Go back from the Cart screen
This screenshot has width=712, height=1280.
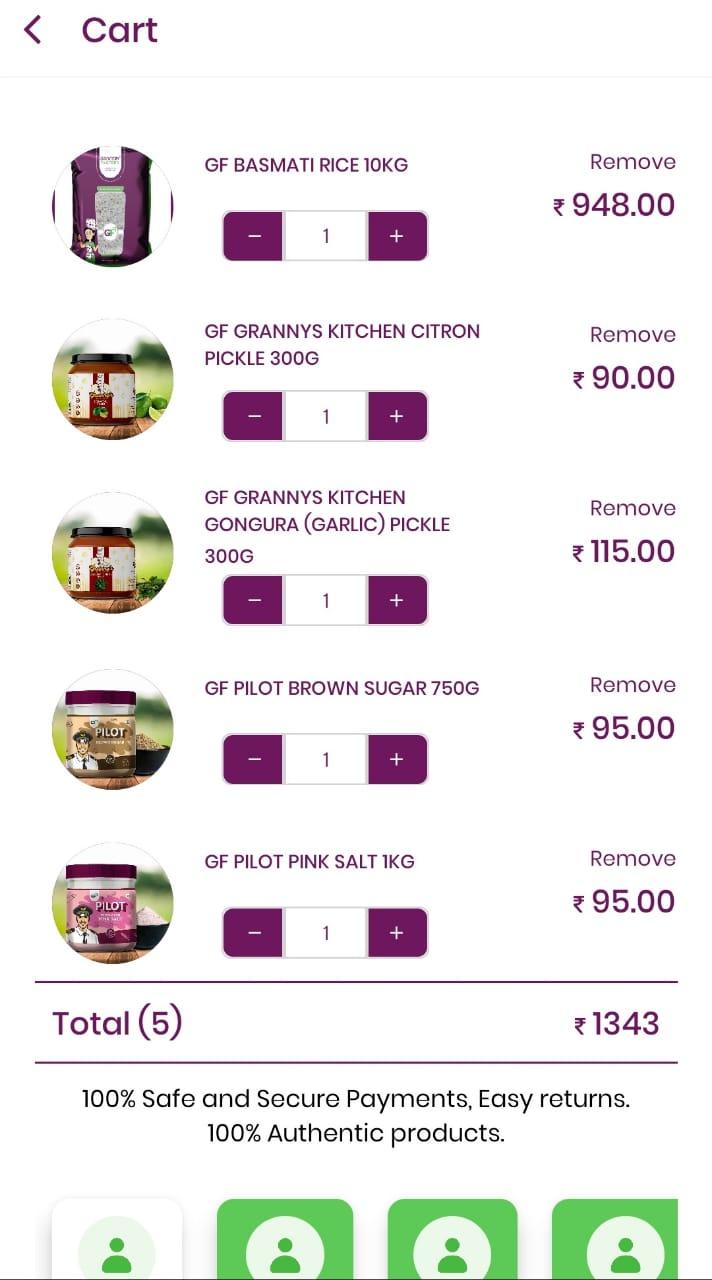[x=33, y=30]
